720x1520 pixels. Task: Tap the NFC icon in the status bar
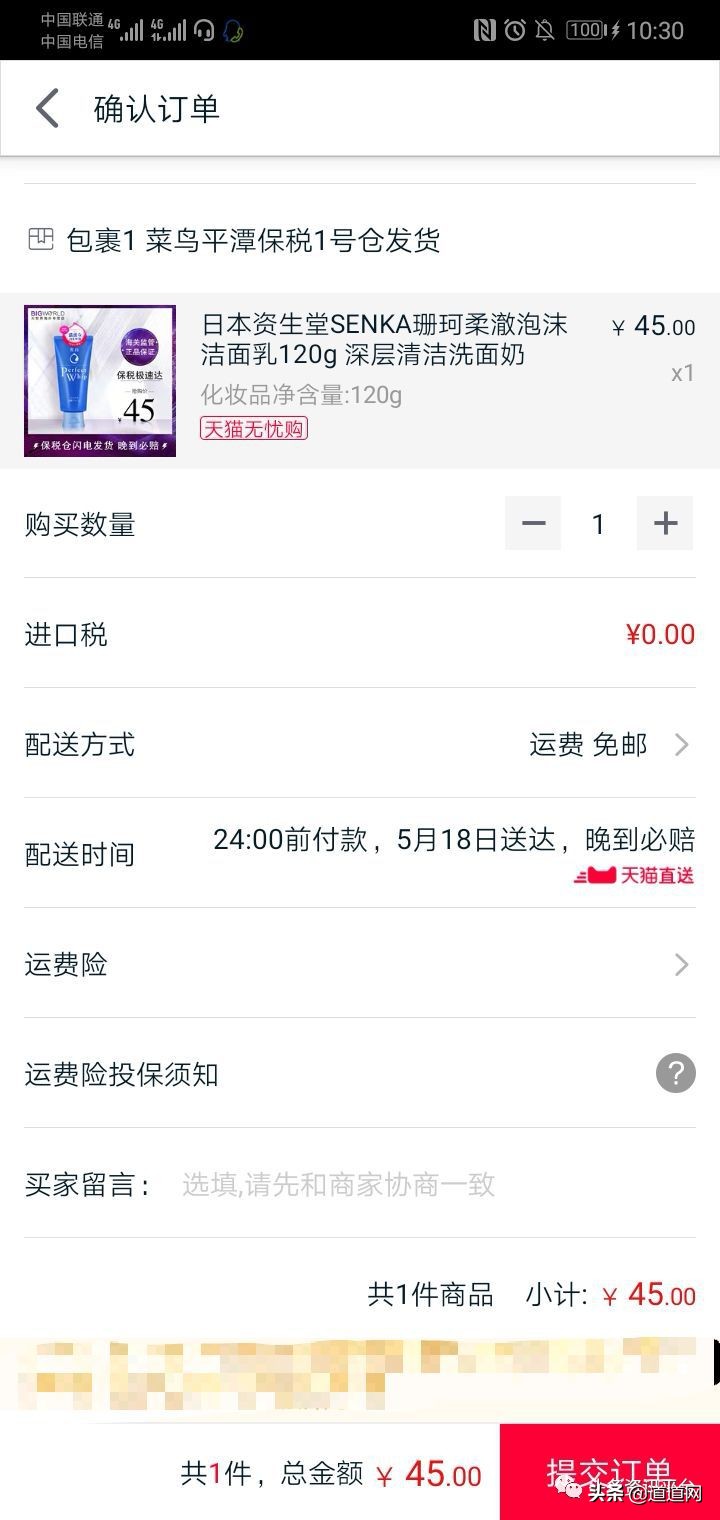pyautogui.click(x=487, y=30)
